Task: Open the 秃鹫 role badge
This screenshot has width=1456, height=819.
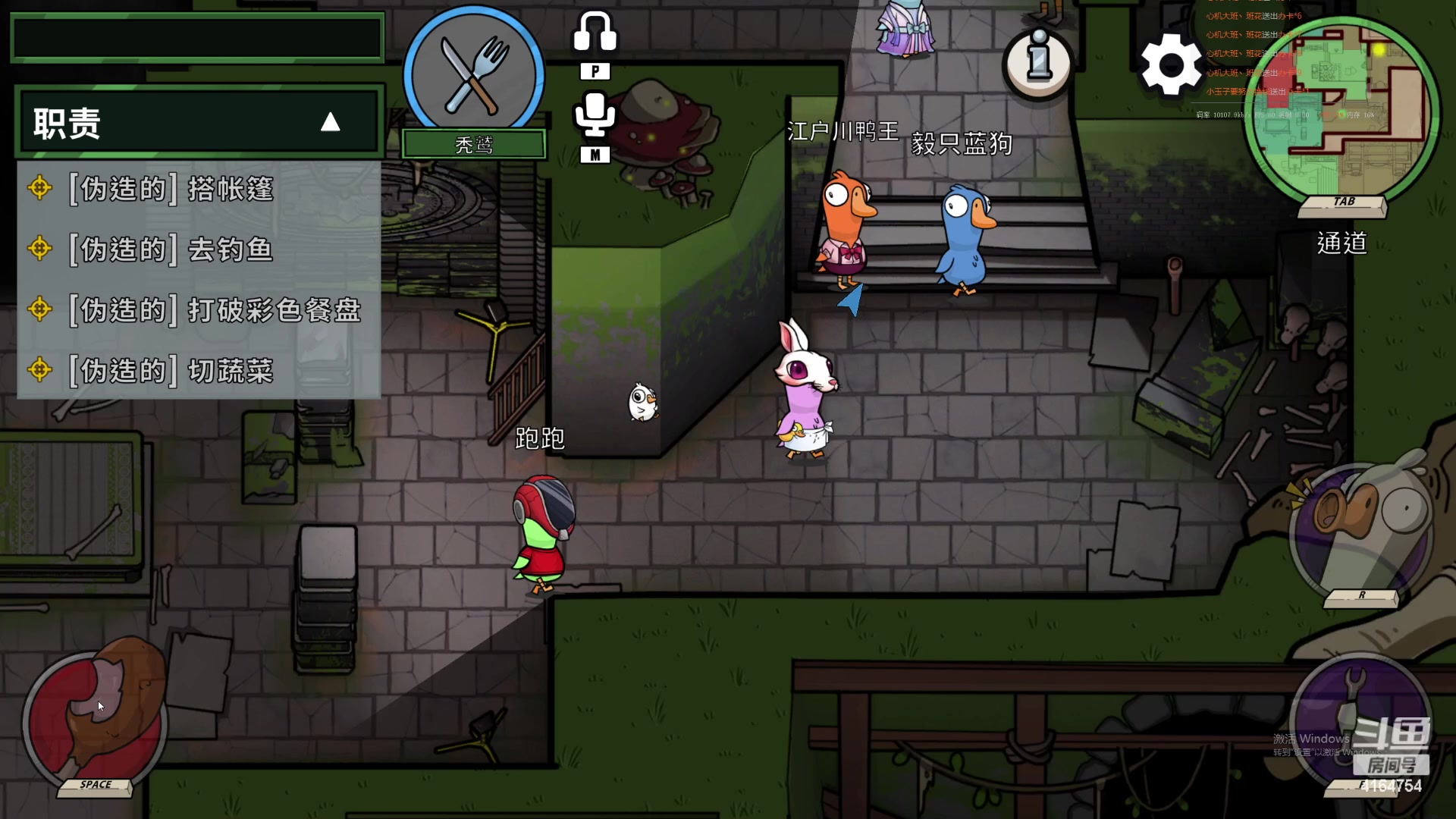Action: pos(474,80)
